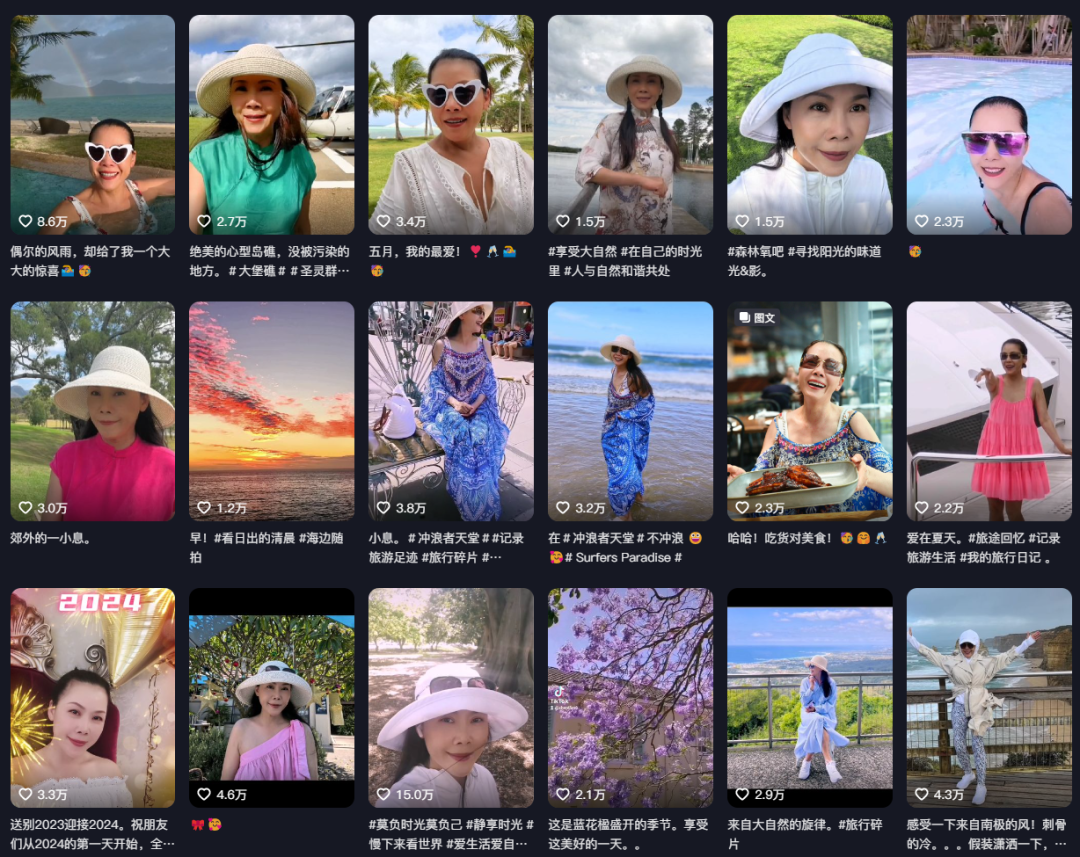This screenshot has width=1080, height=857.
Task: Play the video 郊外的一小息
Action: click(x=92, y=411)
